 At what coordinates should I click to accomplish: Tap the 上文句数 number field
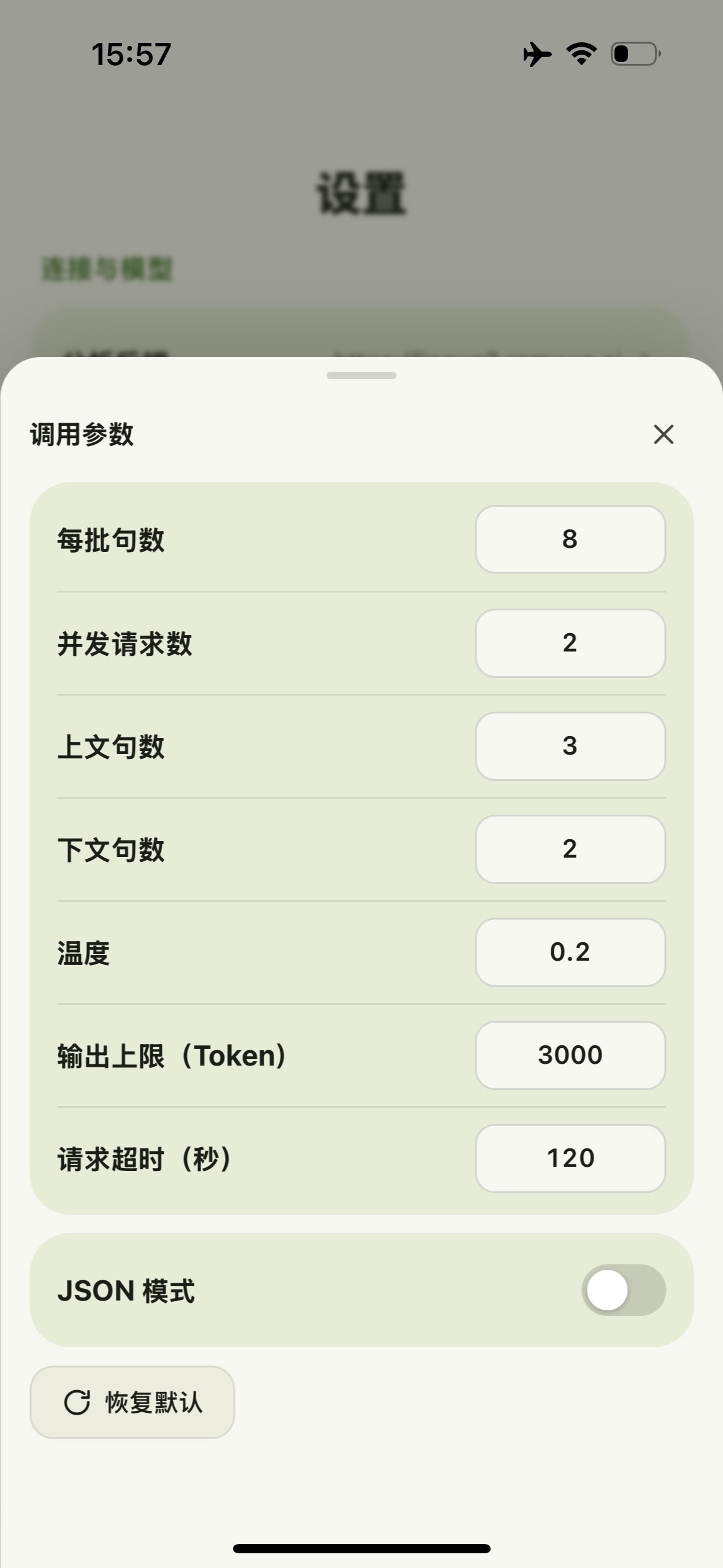tap(570, 746)
